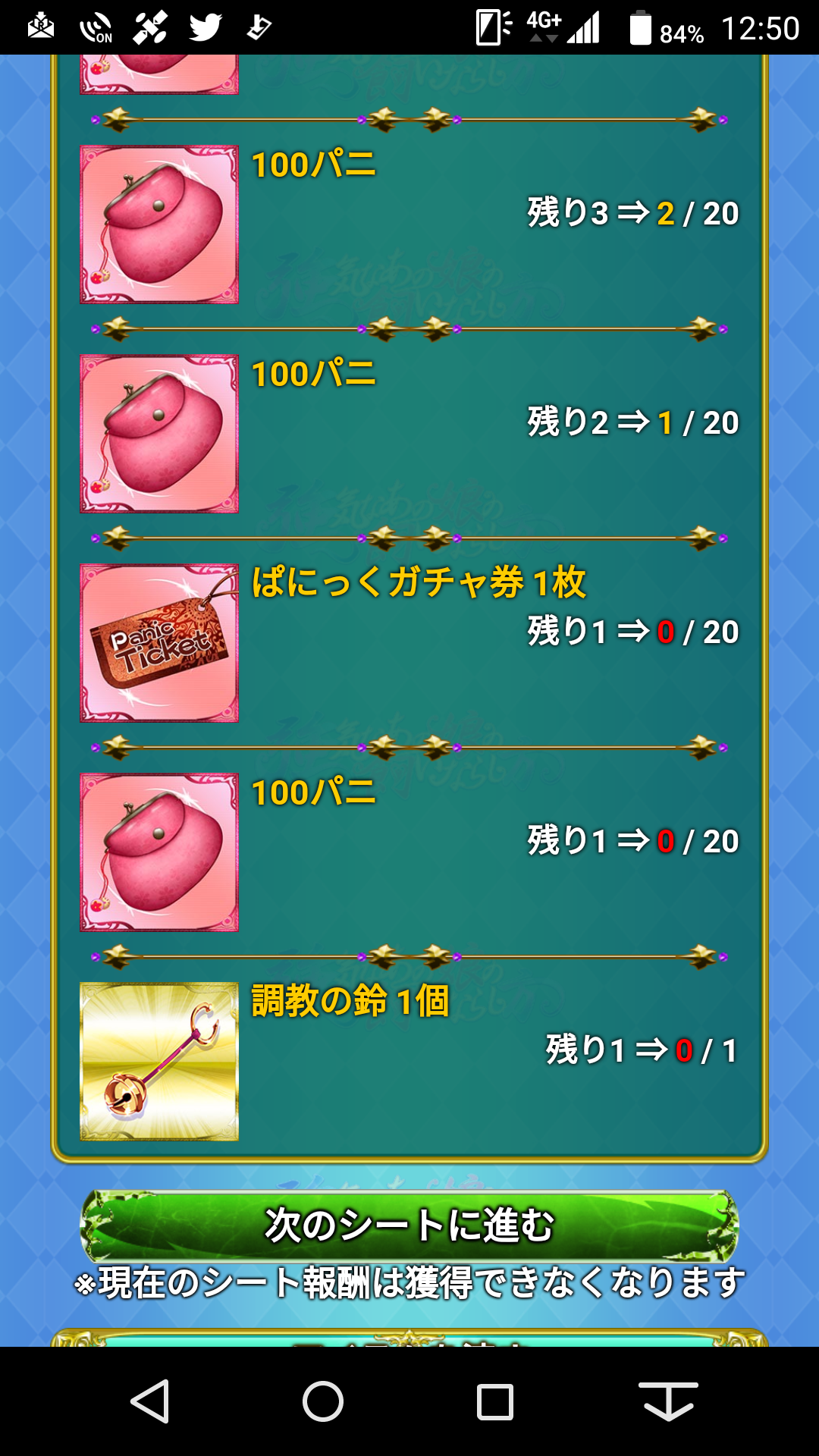Tap the 次のシートに進む button
819x1456 pixels.
409,1225
